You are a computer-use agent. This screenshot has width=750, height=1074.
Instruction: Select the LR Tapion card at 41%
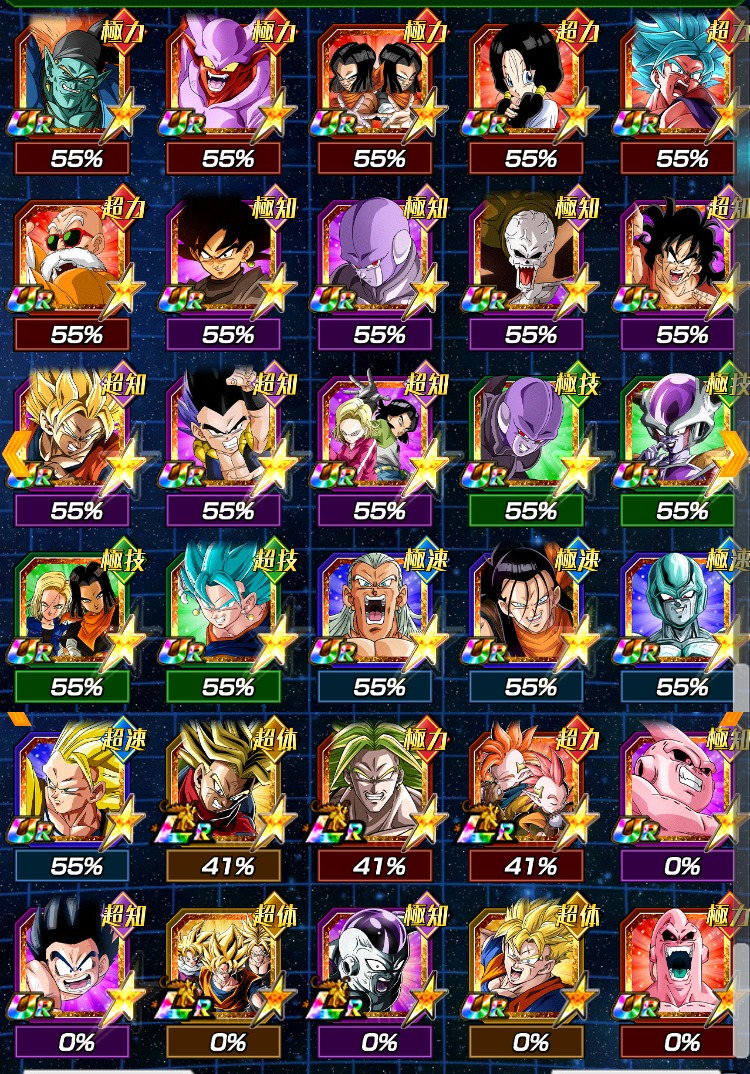pyautogui.click(x=528, y=785)
